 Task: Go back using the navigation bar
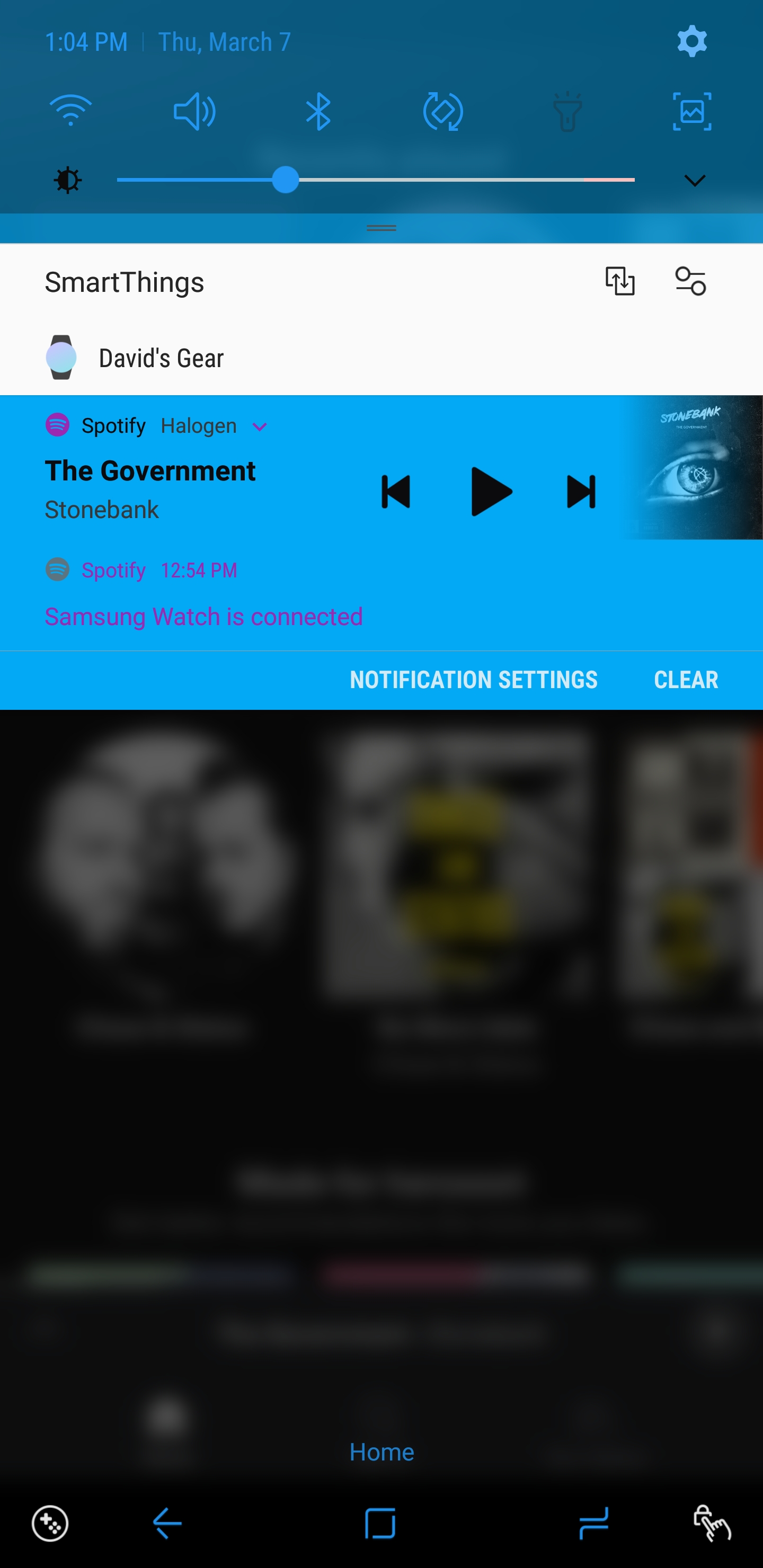tap(167, 1524)
